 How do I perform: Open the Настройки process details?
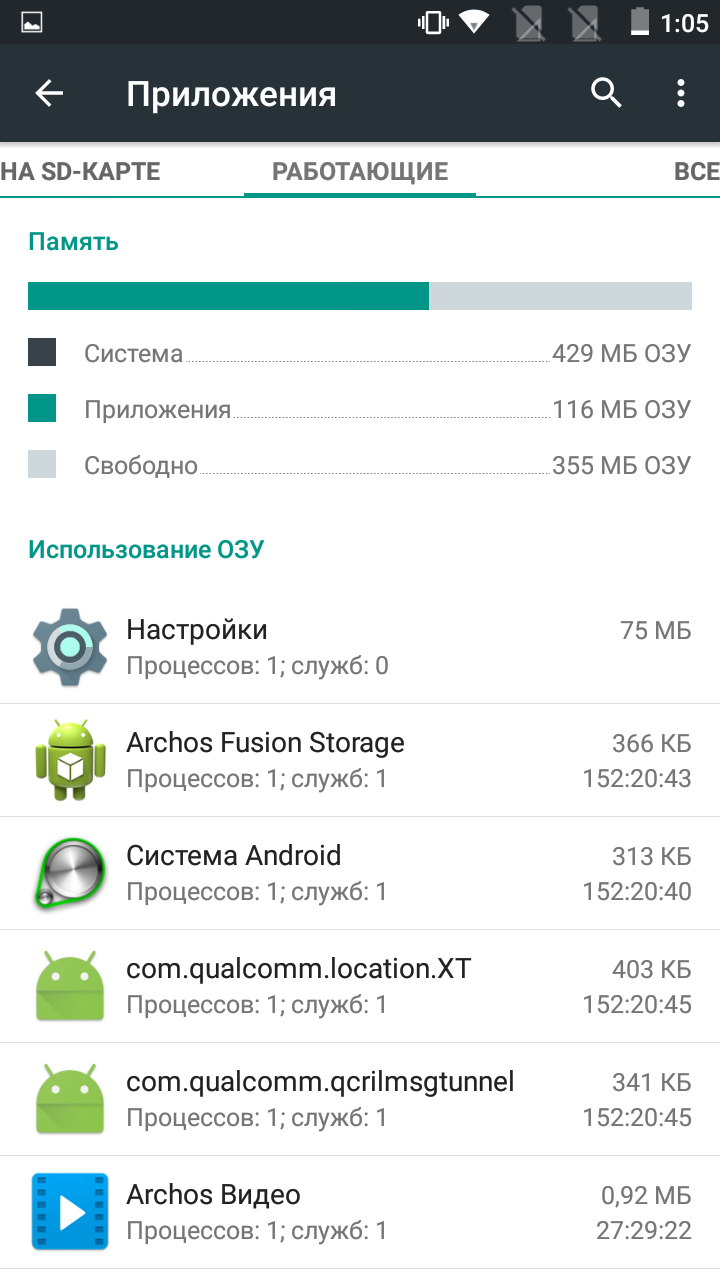360,647
